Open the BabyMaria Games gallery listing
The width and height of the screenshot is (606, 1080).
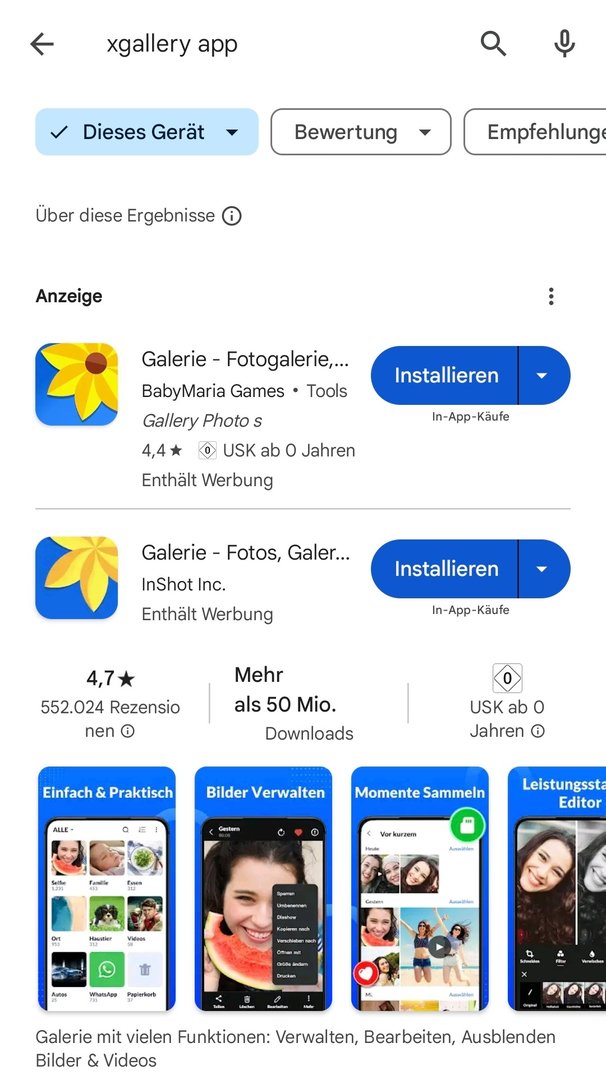pyautogui.click(x=246, y=360)
